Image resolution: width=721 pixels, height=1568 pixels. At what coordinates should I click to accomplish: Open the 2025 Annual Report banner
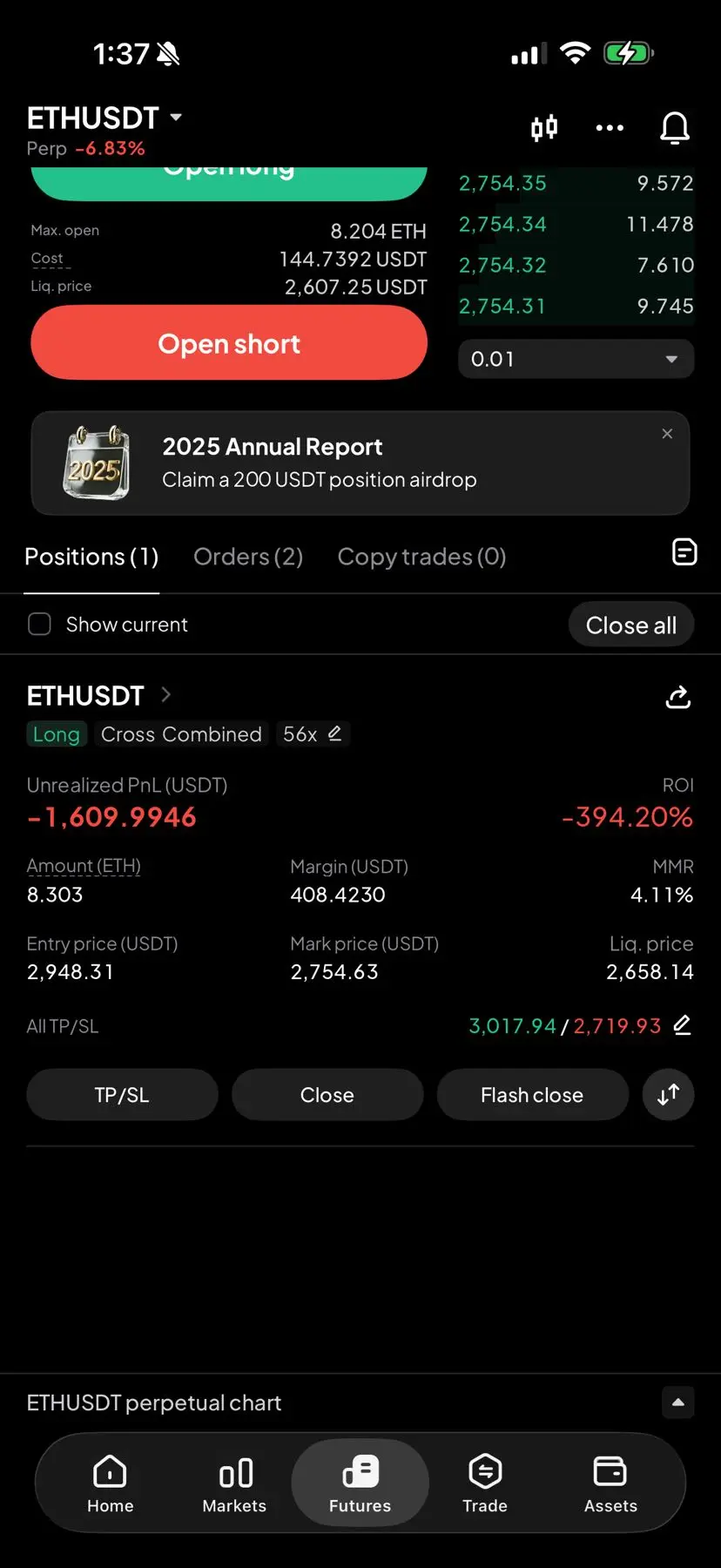tap(348, 463)
